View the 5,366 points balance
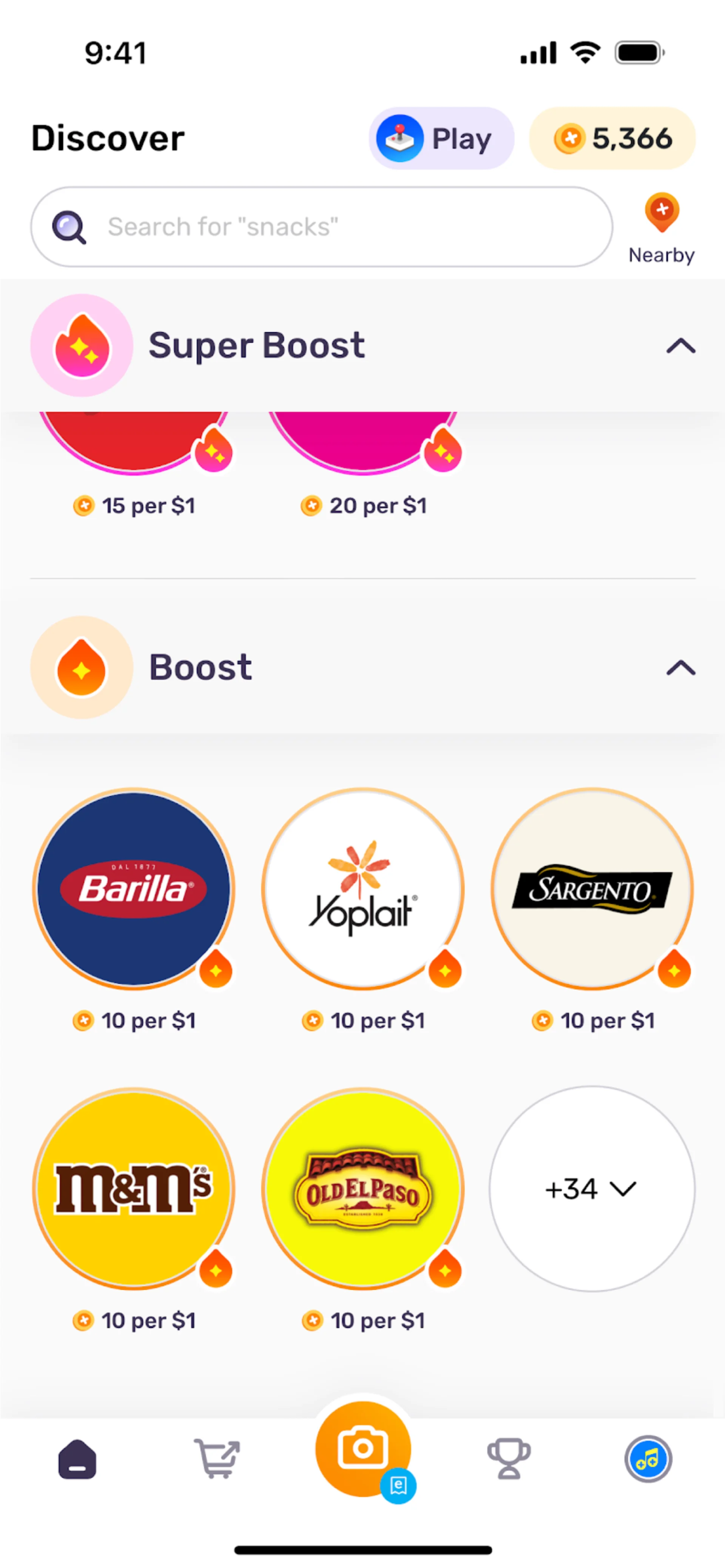This screenshot has width=725, height=1568. [x=612, y=138]
